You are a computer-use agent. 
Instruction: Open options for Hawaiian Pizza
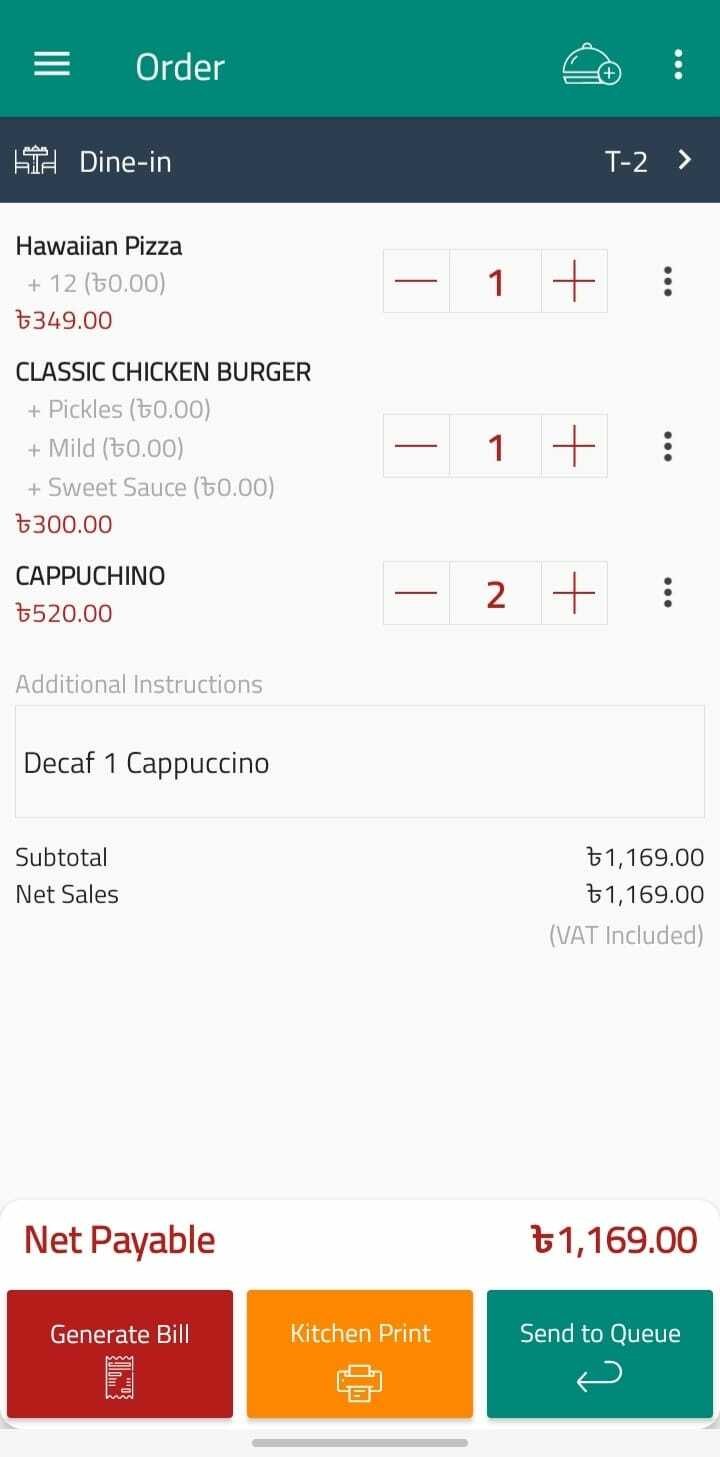coord(668,282)
